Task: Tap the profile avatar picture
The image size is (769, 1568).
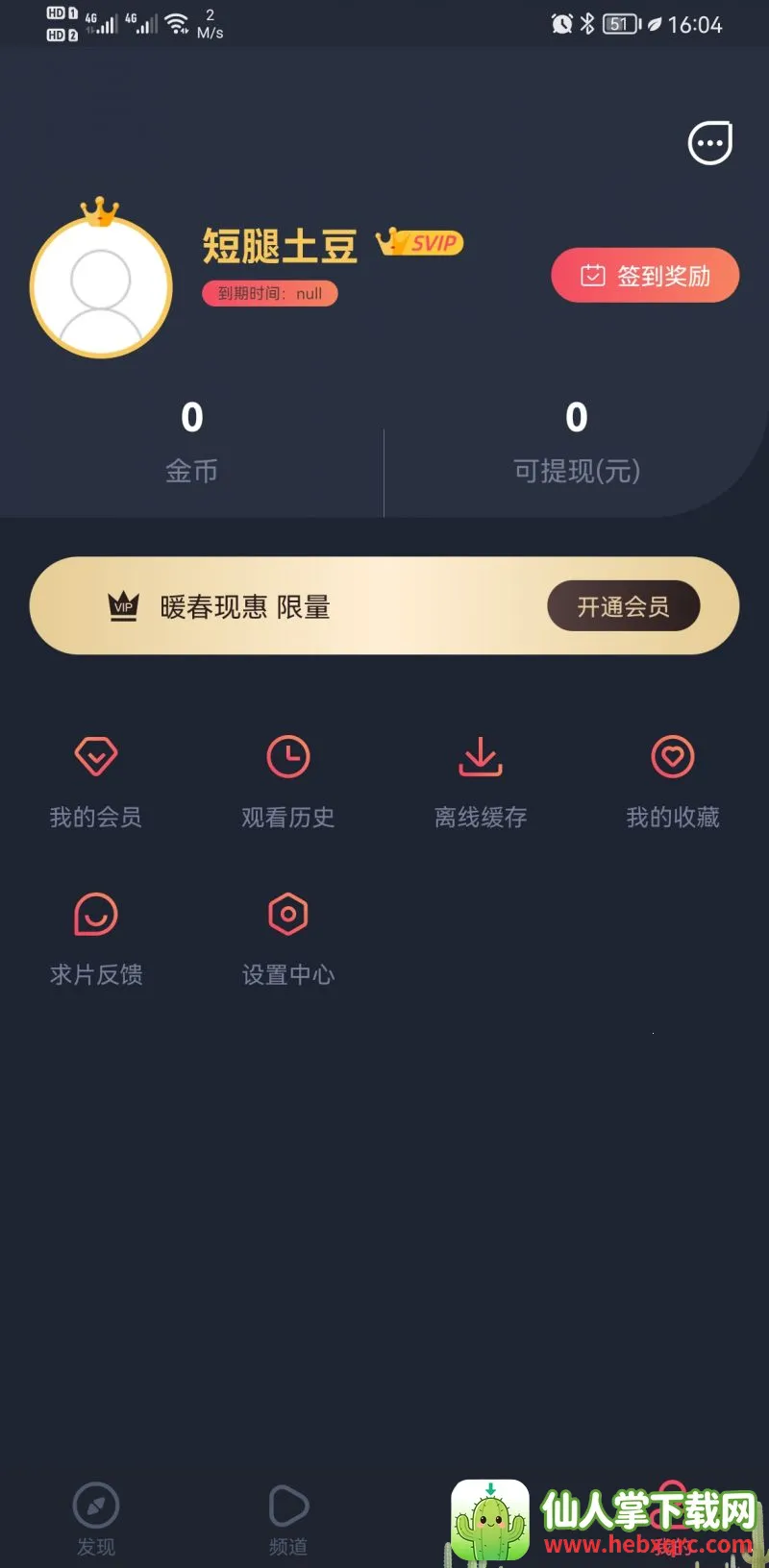Action: coord(101,287)
